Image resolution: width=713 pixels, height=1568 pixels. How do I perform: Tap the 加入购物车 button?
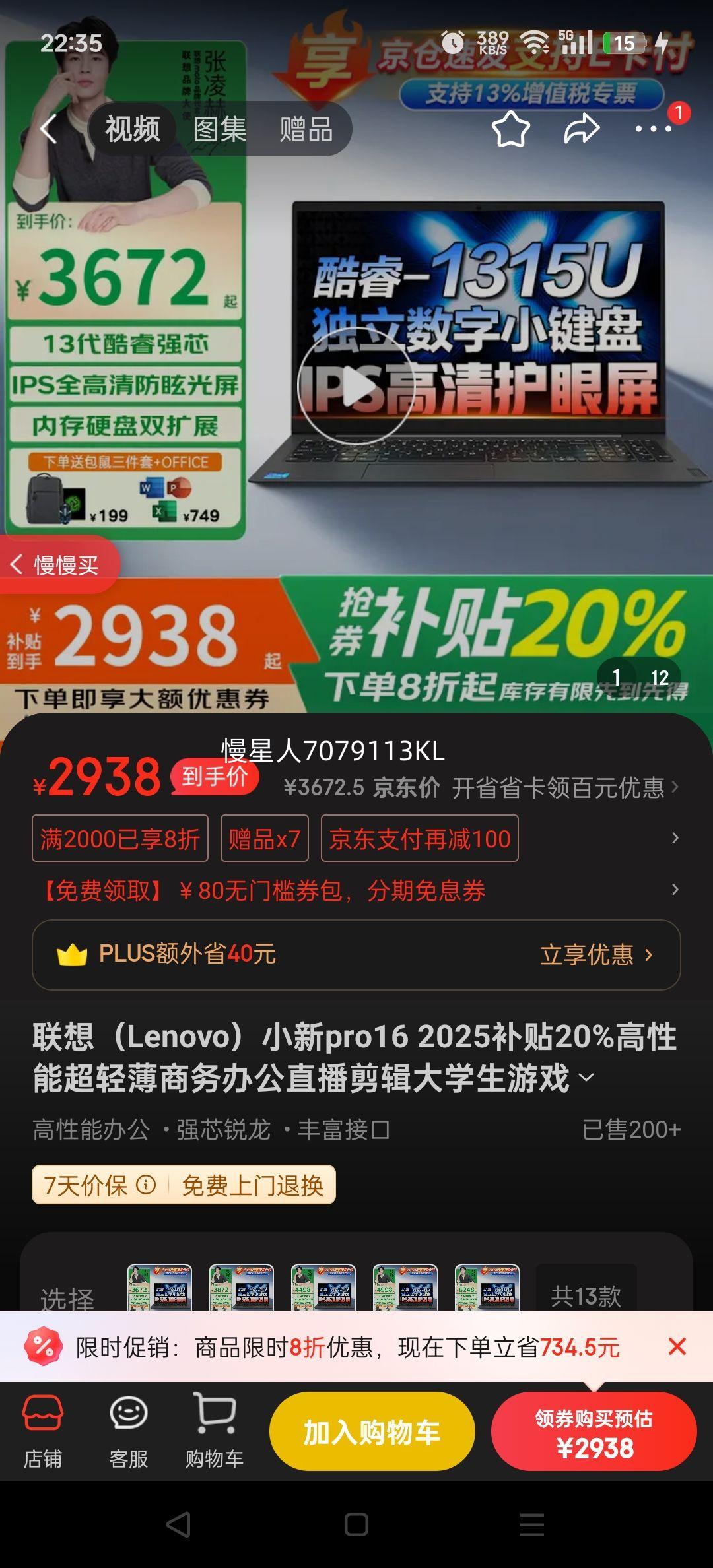(372, 1432)
